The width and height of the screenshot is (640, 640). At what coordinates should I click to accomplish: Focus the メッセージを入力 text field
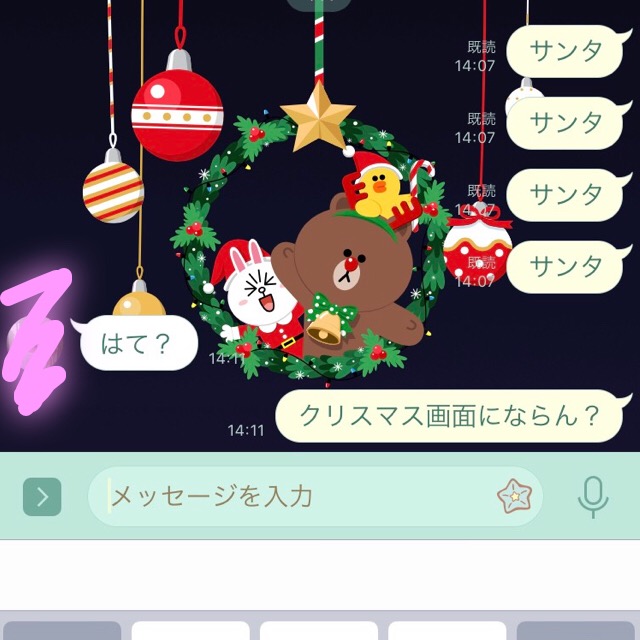[290, 496]
